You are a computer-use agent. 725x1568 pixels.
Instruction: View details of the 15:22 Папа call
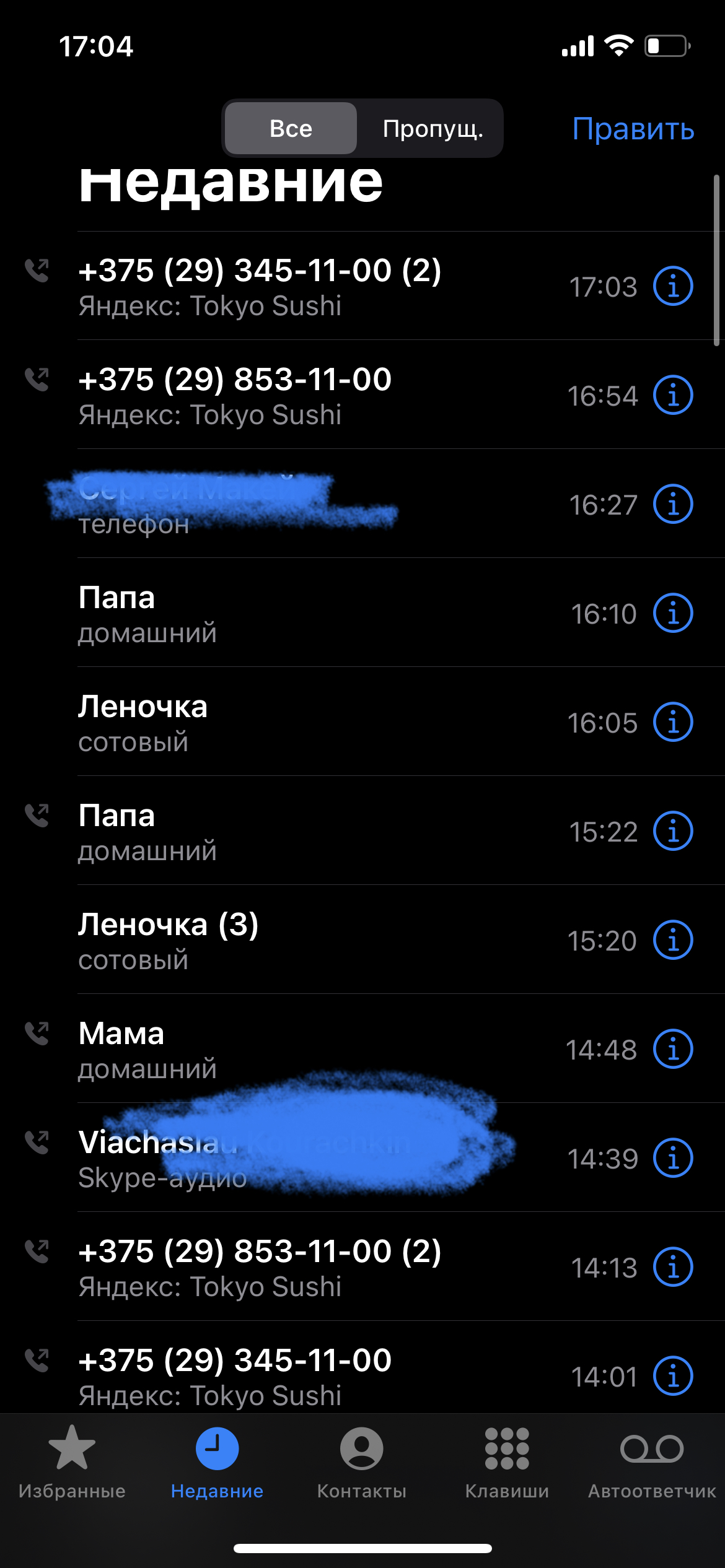(672, 831)
